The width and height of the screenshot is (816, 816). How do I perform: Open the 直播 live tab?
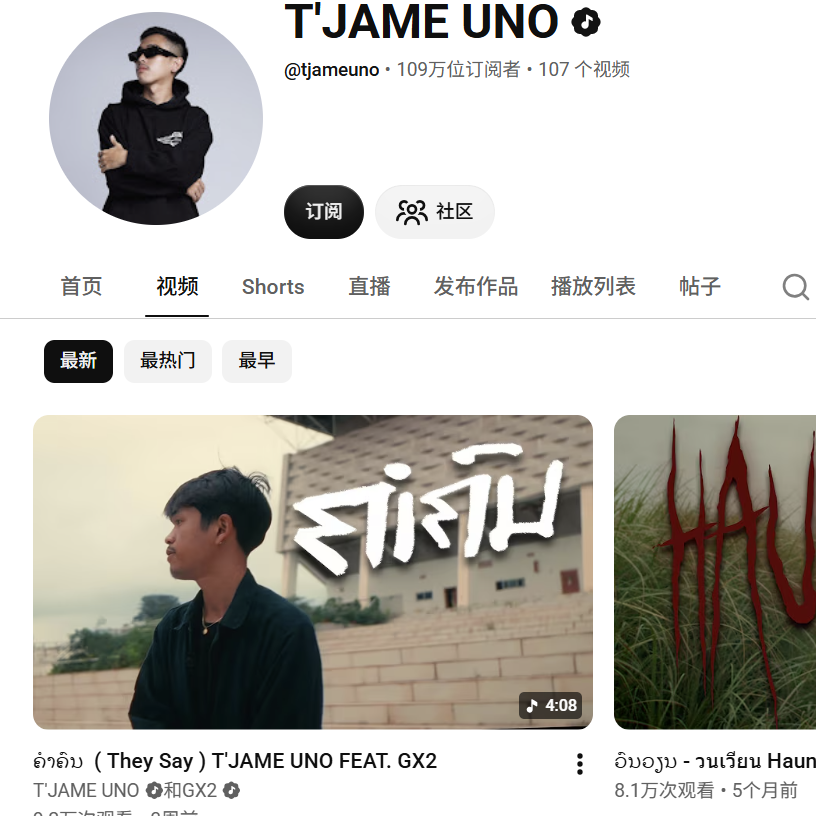[369, 287]
